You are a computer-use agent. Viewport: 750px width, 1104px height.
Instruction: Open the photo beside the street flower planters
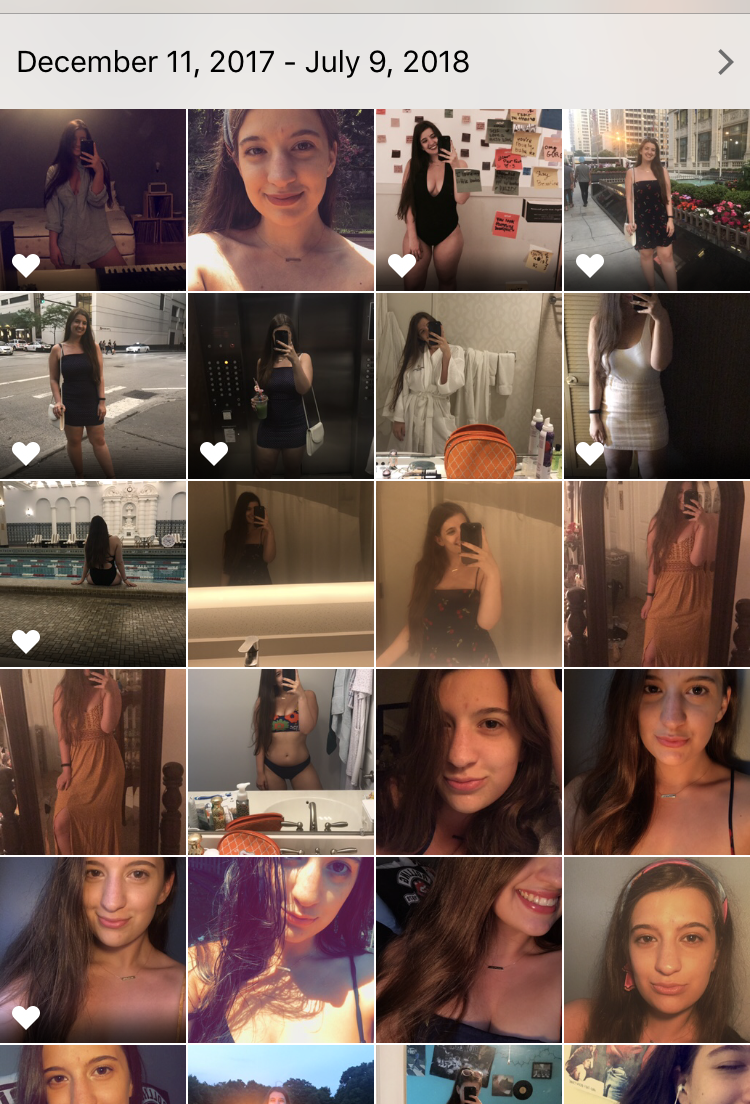[x=656, y=199]
